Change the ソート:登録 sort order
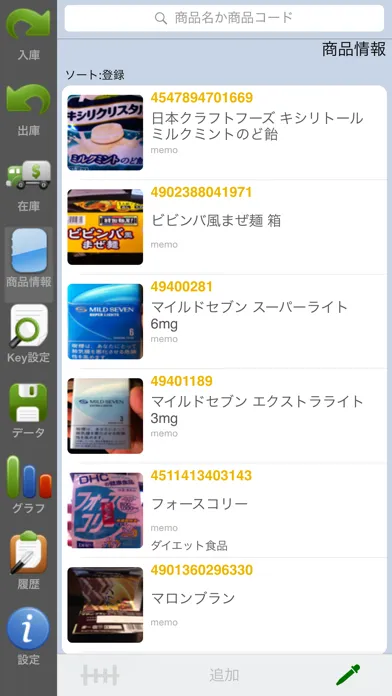This screenshot has height=696, width=392. [x=95, y=75]
